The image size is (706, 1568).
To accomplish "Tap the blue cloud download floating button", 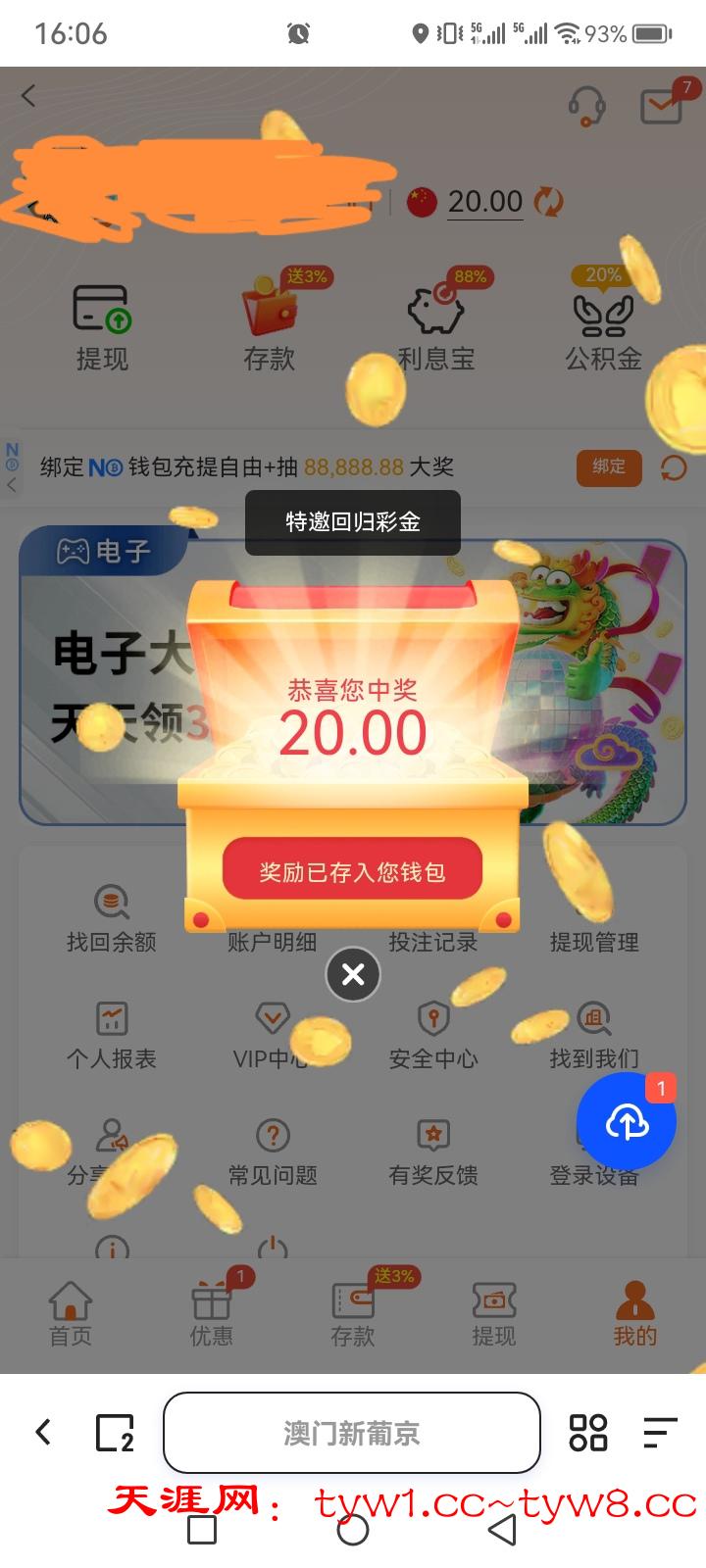I will pyautogui.click(x=627, y=1122).
